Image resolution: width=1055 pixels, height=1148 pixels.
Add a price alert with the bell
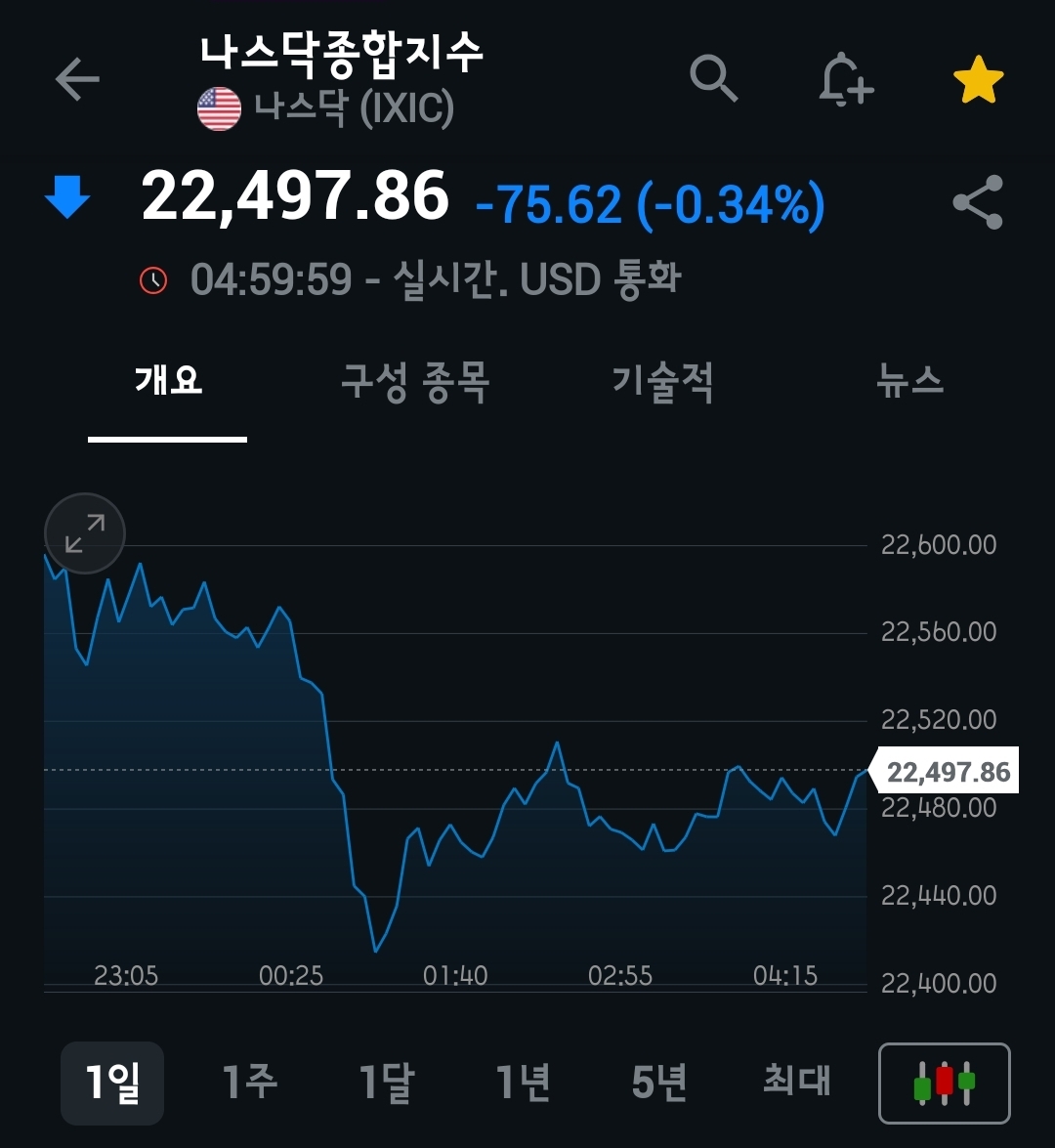click(x=844, y=79)
